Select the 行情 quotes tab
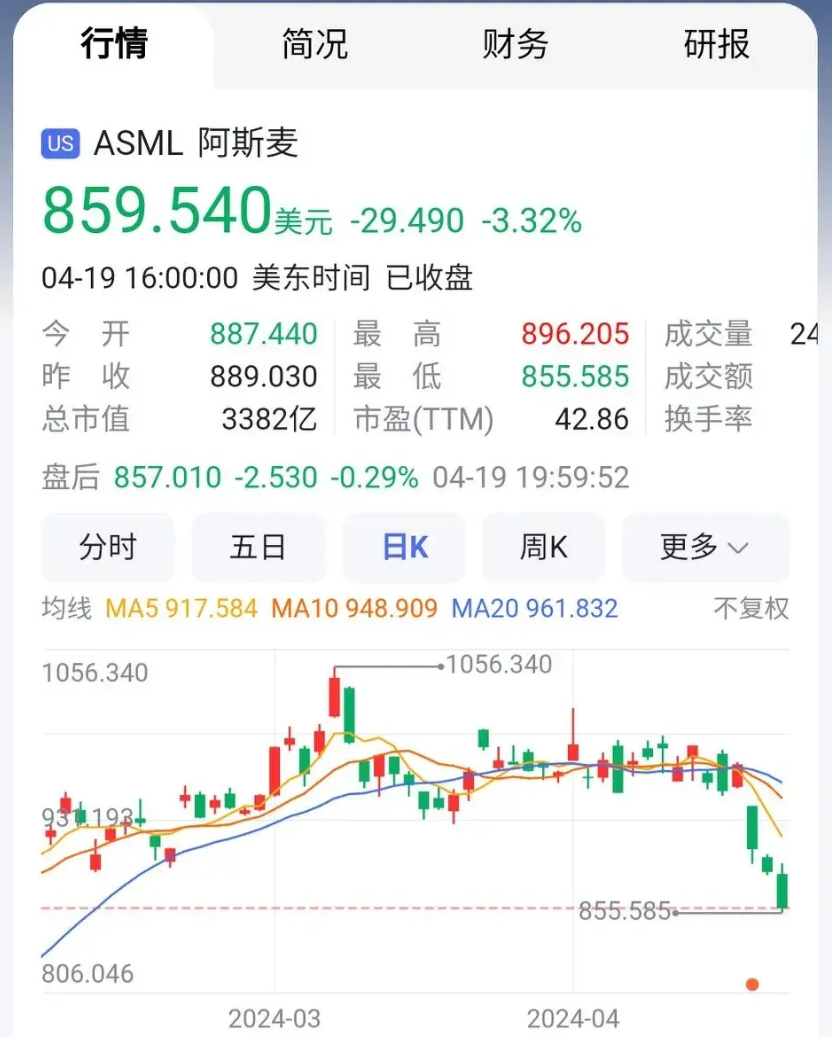Viewport: 832px width, 1037px height. [x=115, y=44]
